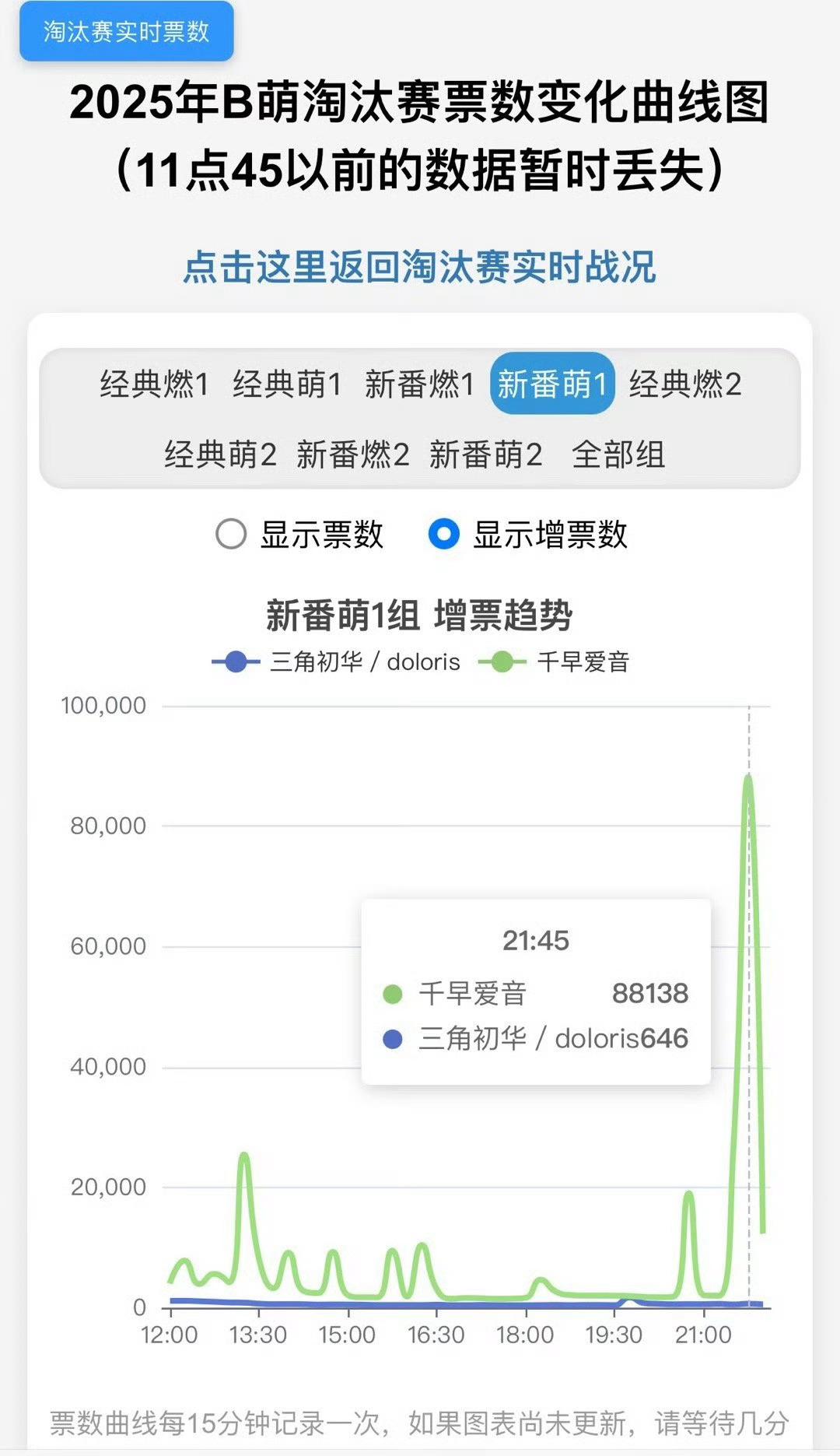840x1456 pixels.
Task: Show all groups with the 全部组 tab
Action: tap(618, 454)
